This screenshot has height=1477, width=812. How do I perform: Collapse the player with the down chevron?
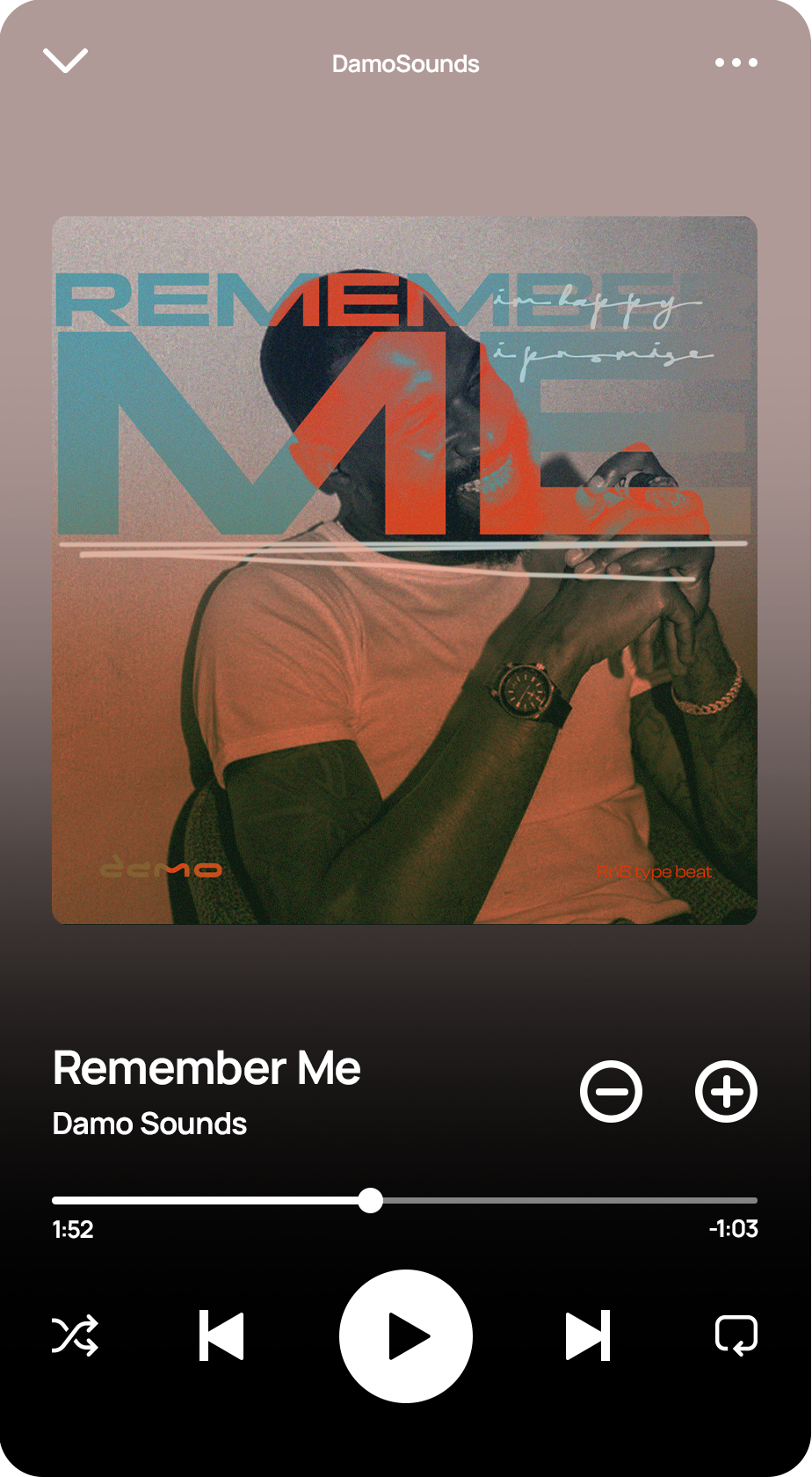point(65,62)
